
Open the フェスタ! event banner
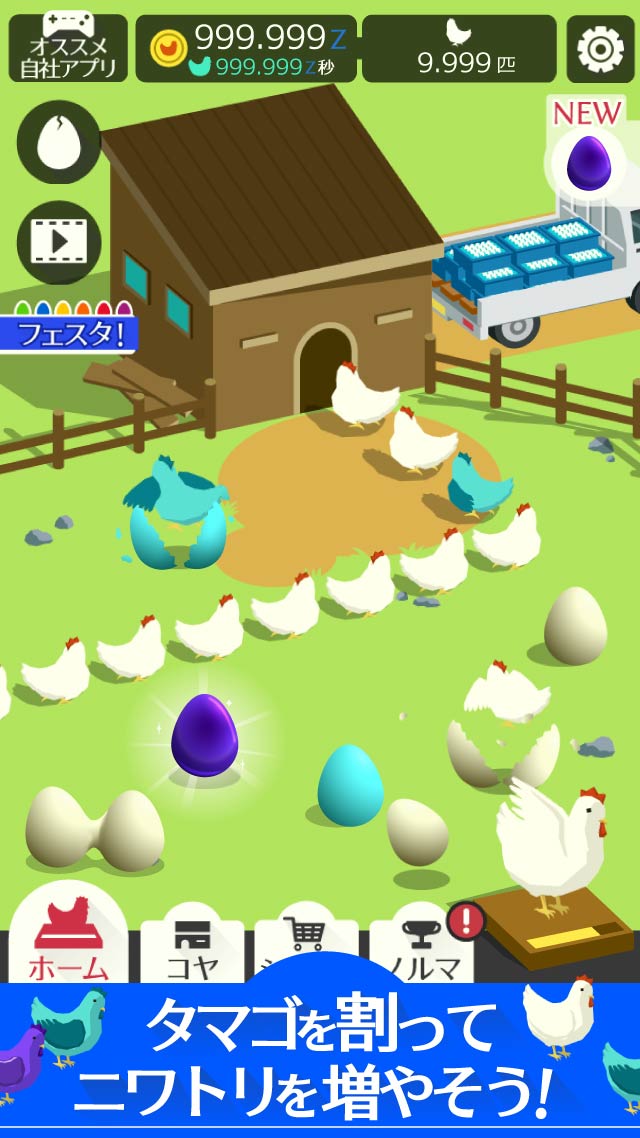pyautogui.click(x=68, y=328)
